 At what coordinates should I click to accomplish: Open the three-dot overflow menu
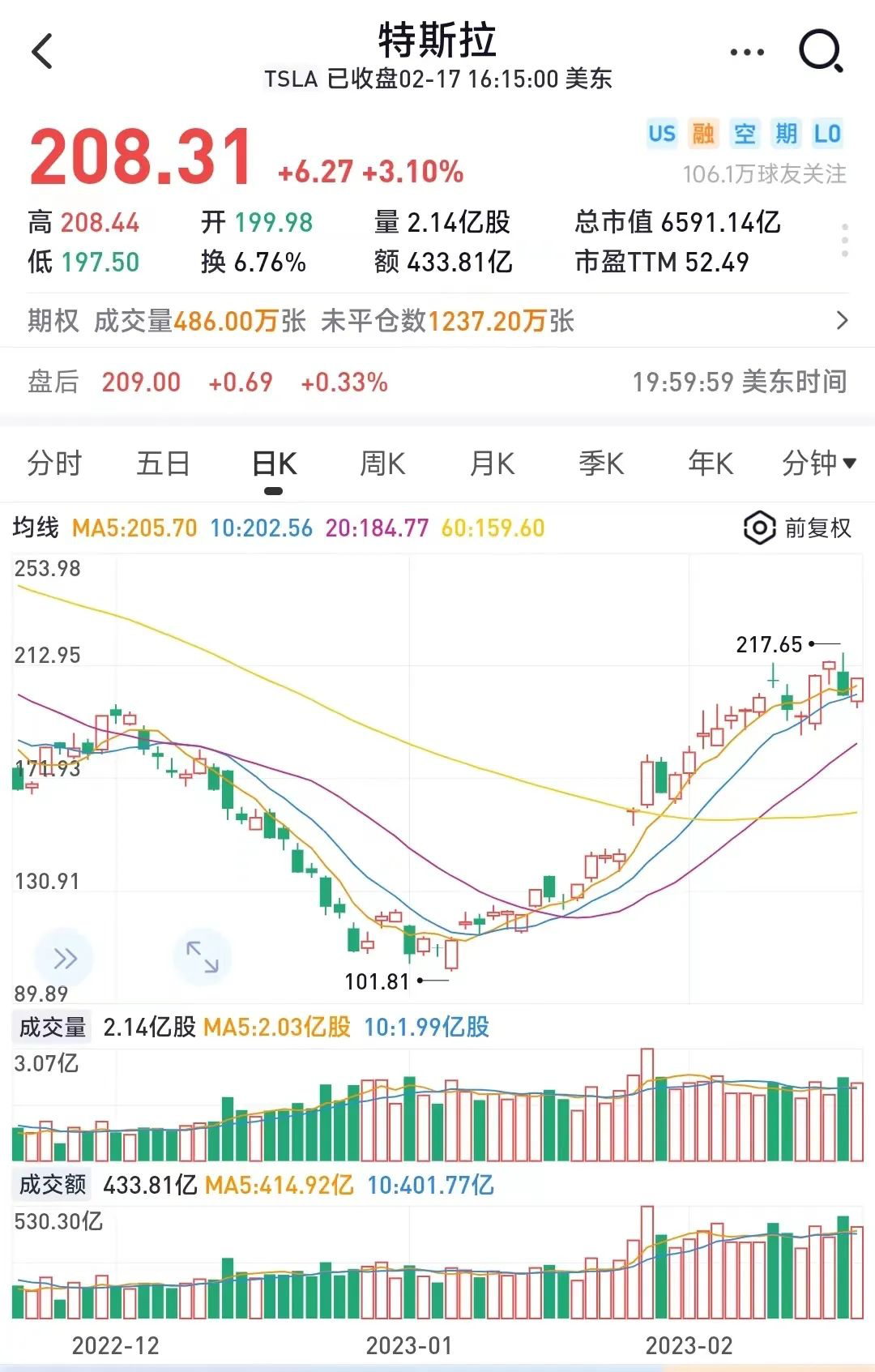click(746, 53)
